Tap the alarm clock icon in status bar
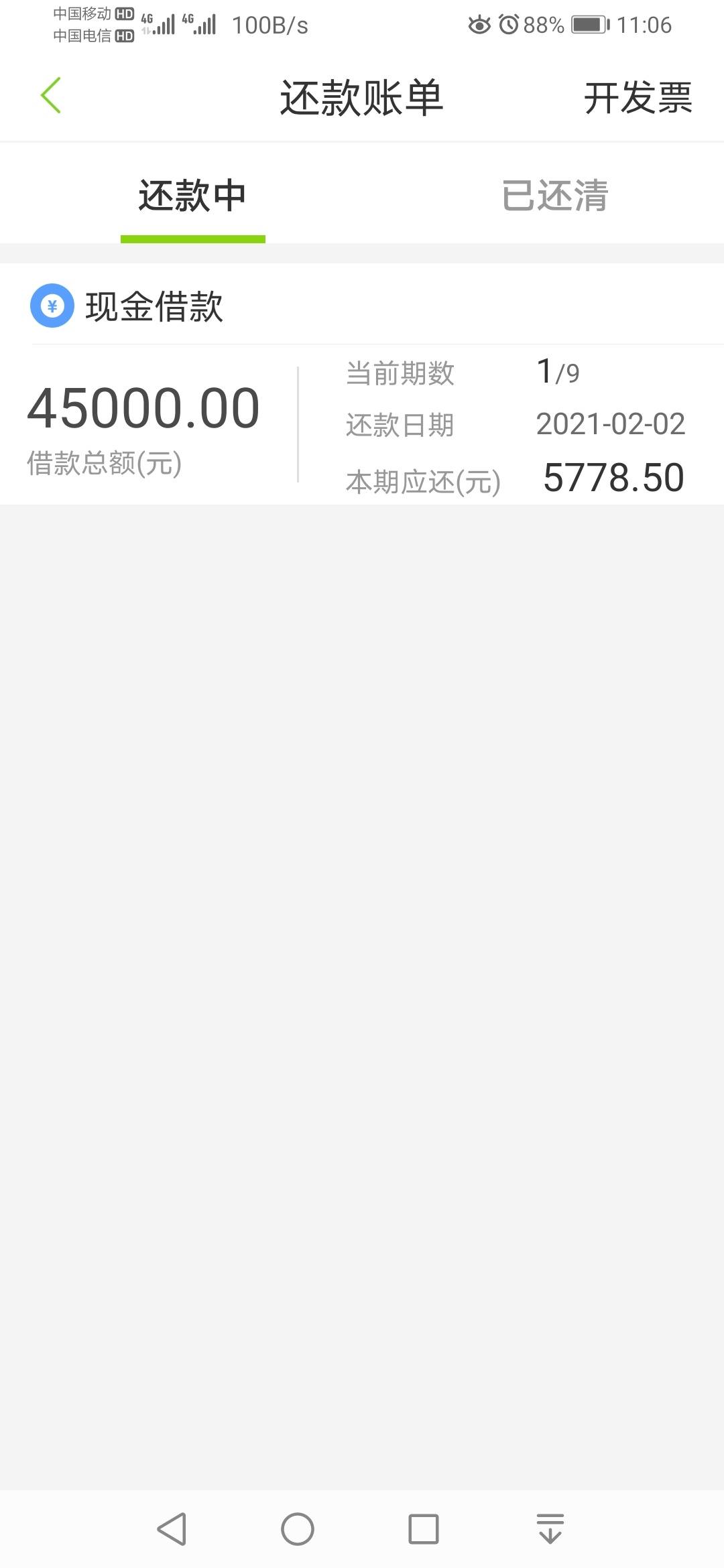The width and height of the screenshot is (724, 1568). click(x=508, y=24)
